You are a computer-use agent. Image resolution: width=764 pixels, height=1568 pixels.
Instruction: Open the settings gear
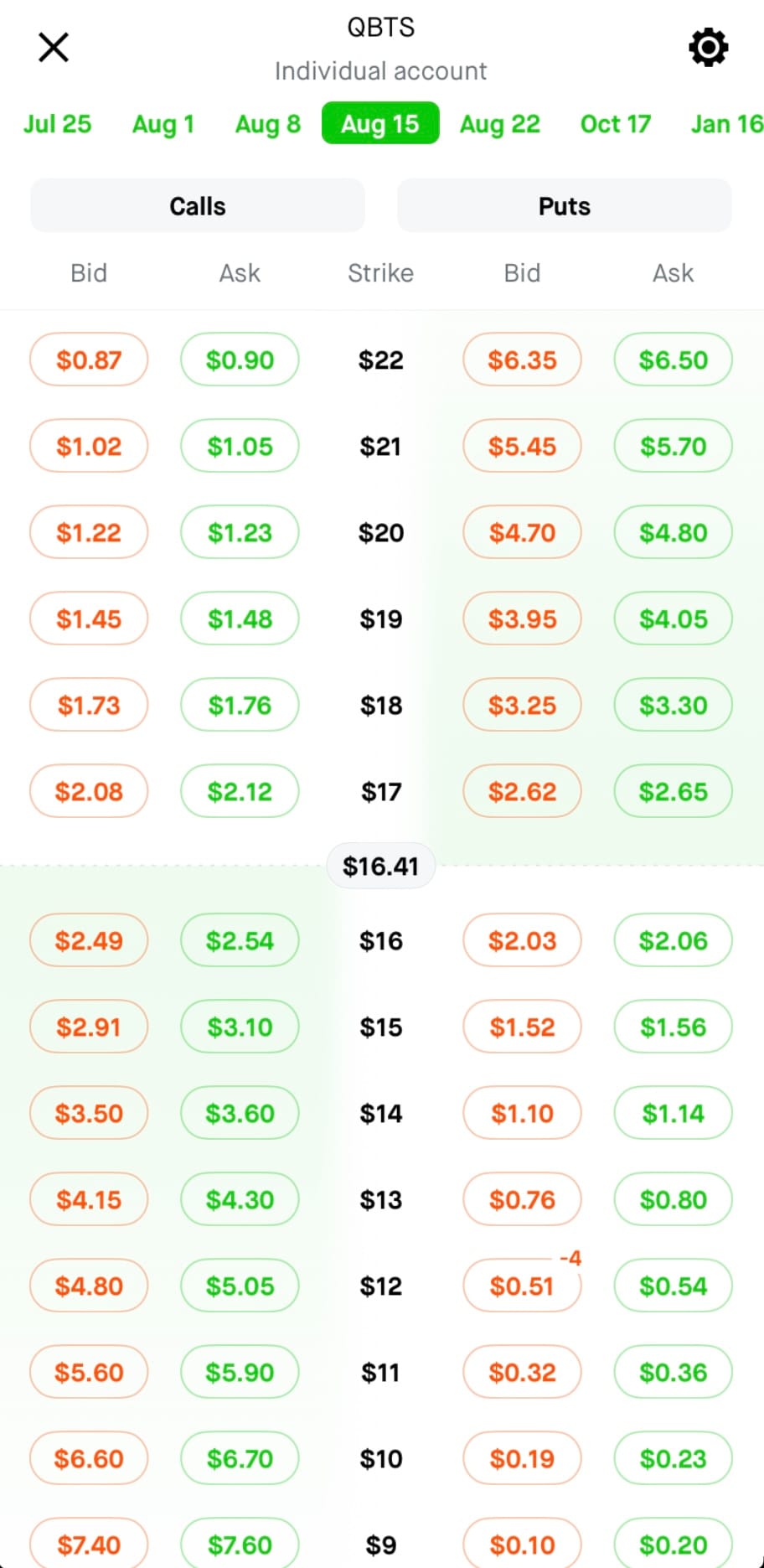coord(708,48)
